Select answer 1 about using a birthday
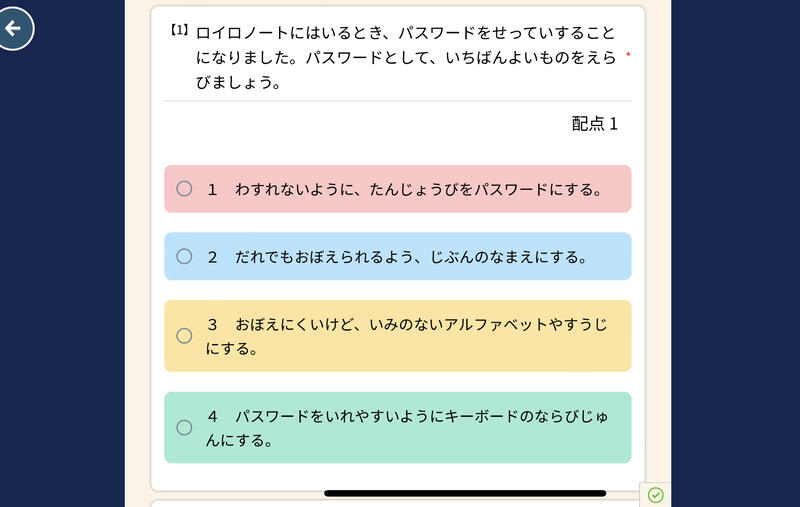 [x=184, y=189]
